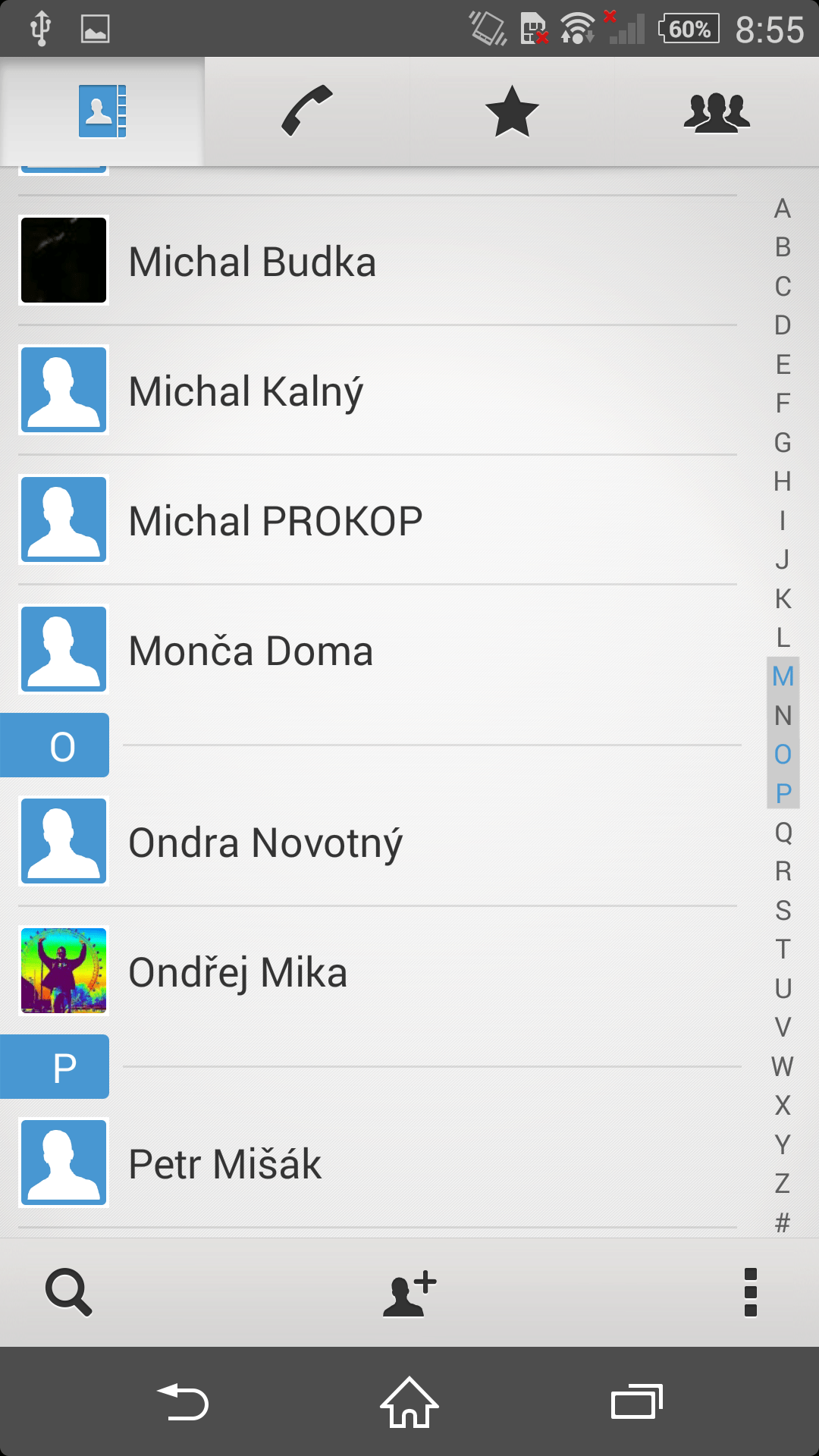The height and width of the screenshot is (1456, 819).
Task: Open the overflow menu
Action: (751, 1292)
